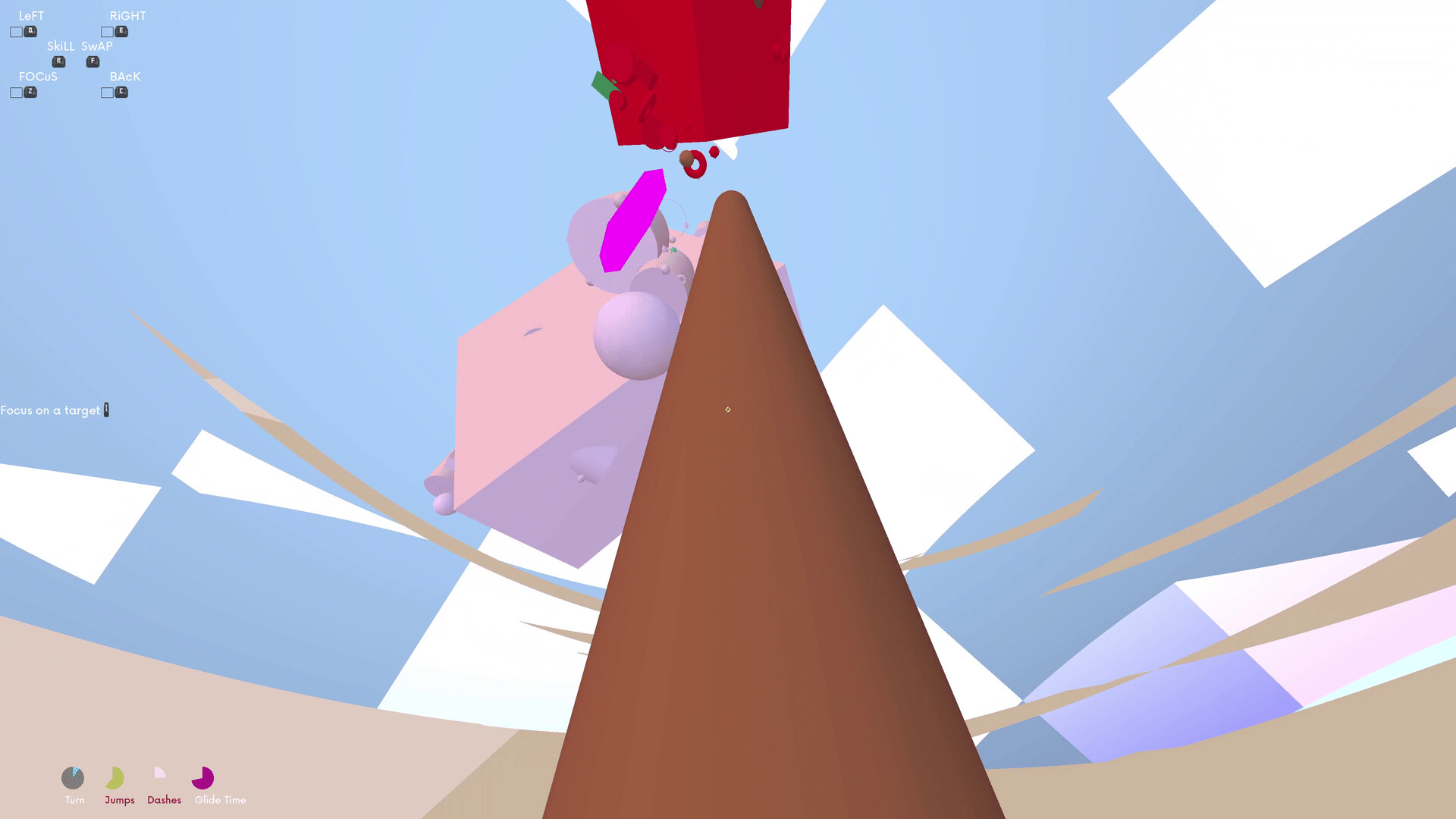The height and width of the screenshot is (819, 1456).
Task: Tap the F key under SwAP
Action: (93, 61)
